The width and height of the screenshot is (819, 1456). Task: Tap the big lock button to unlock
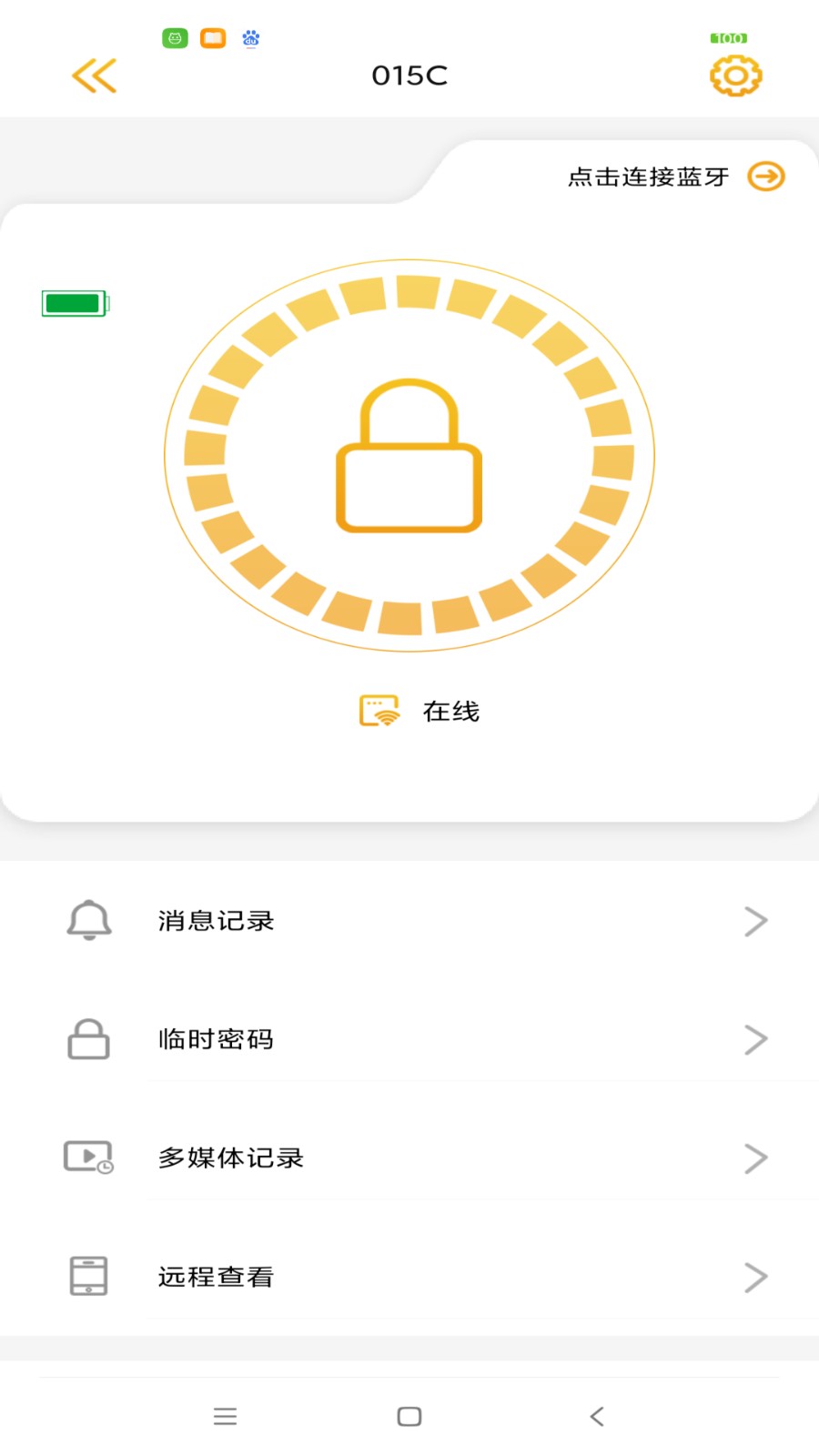409,455
